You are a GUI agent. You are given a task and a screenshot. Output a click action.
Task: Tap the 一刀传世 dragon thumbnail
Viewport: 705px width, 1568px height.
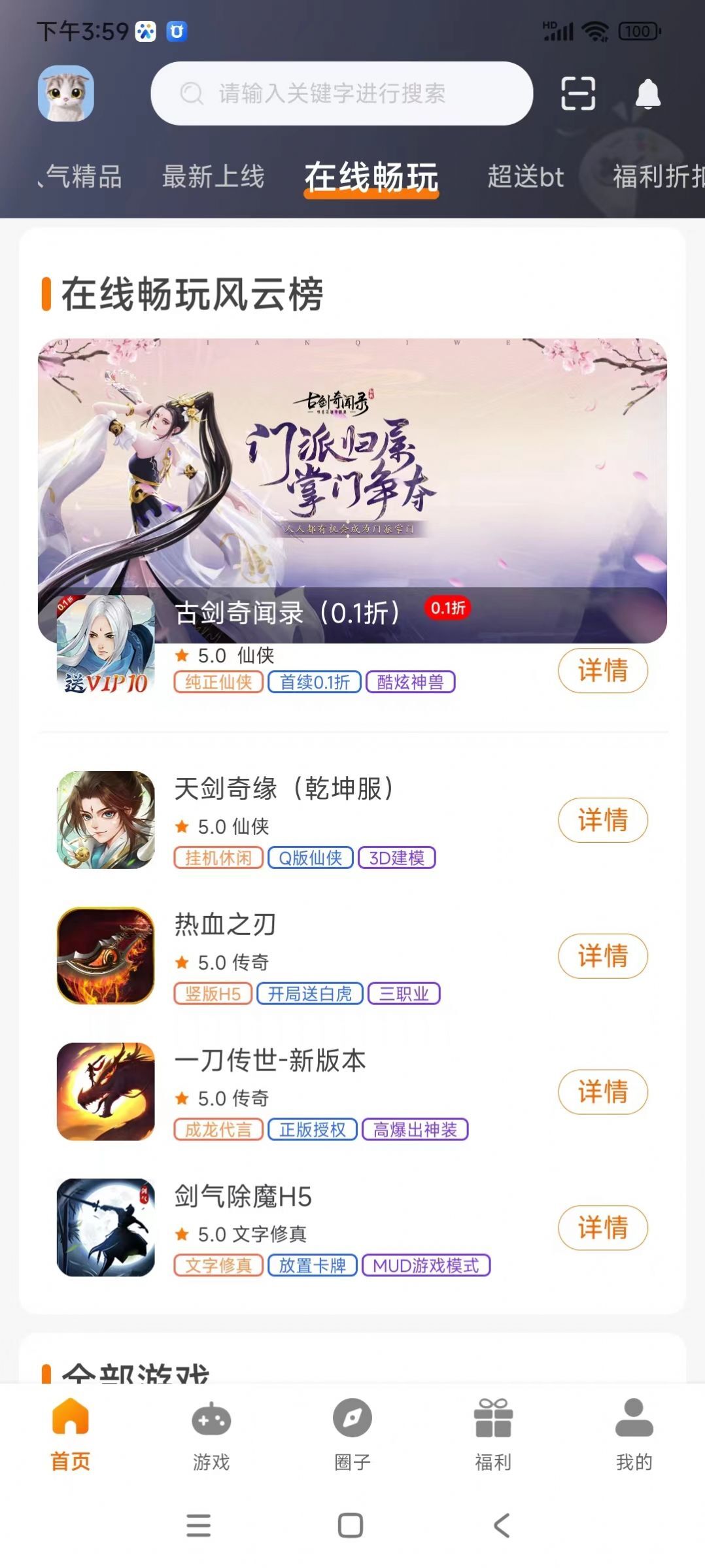pyautogui.click(x=106, y=1092)
